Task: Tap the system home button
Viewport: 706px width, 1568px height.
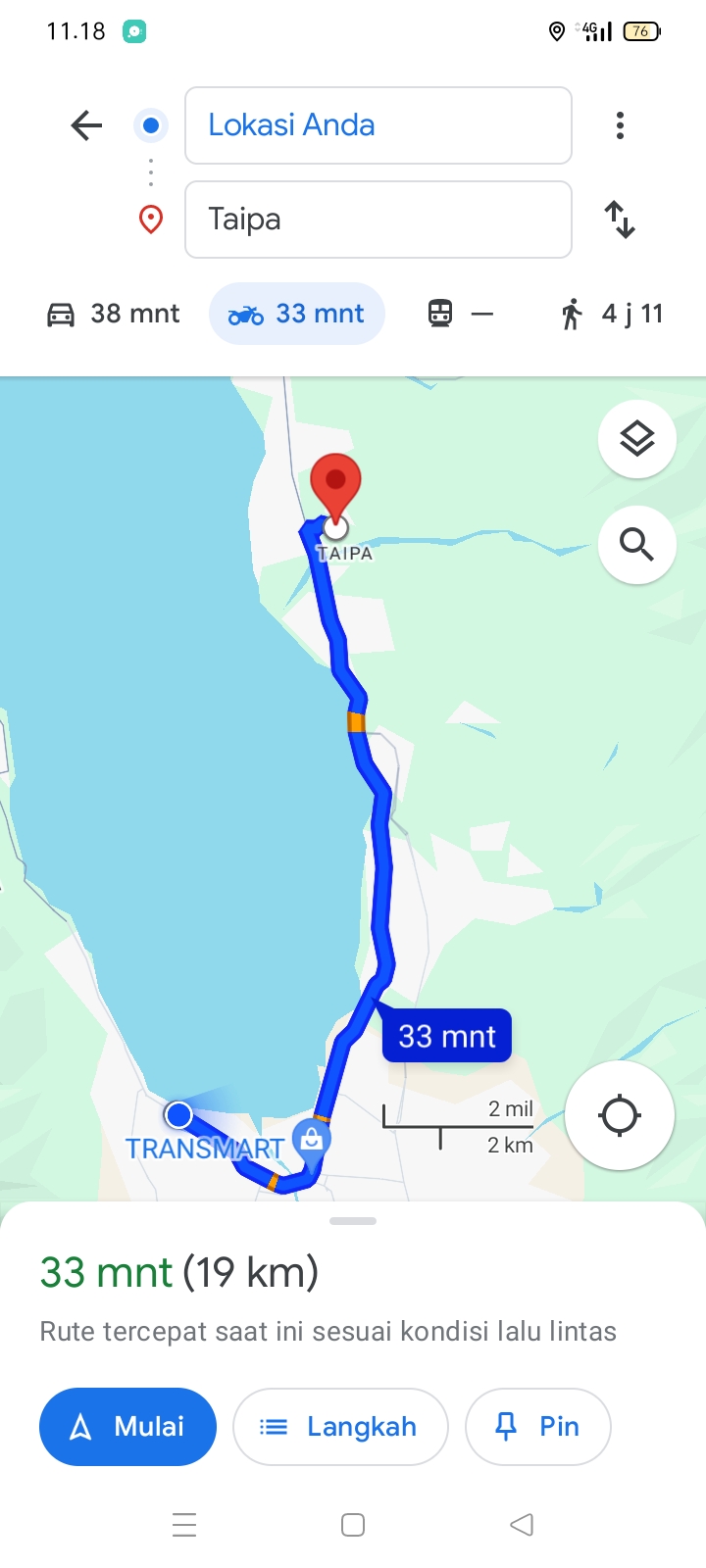Action: click(353, 1525)
